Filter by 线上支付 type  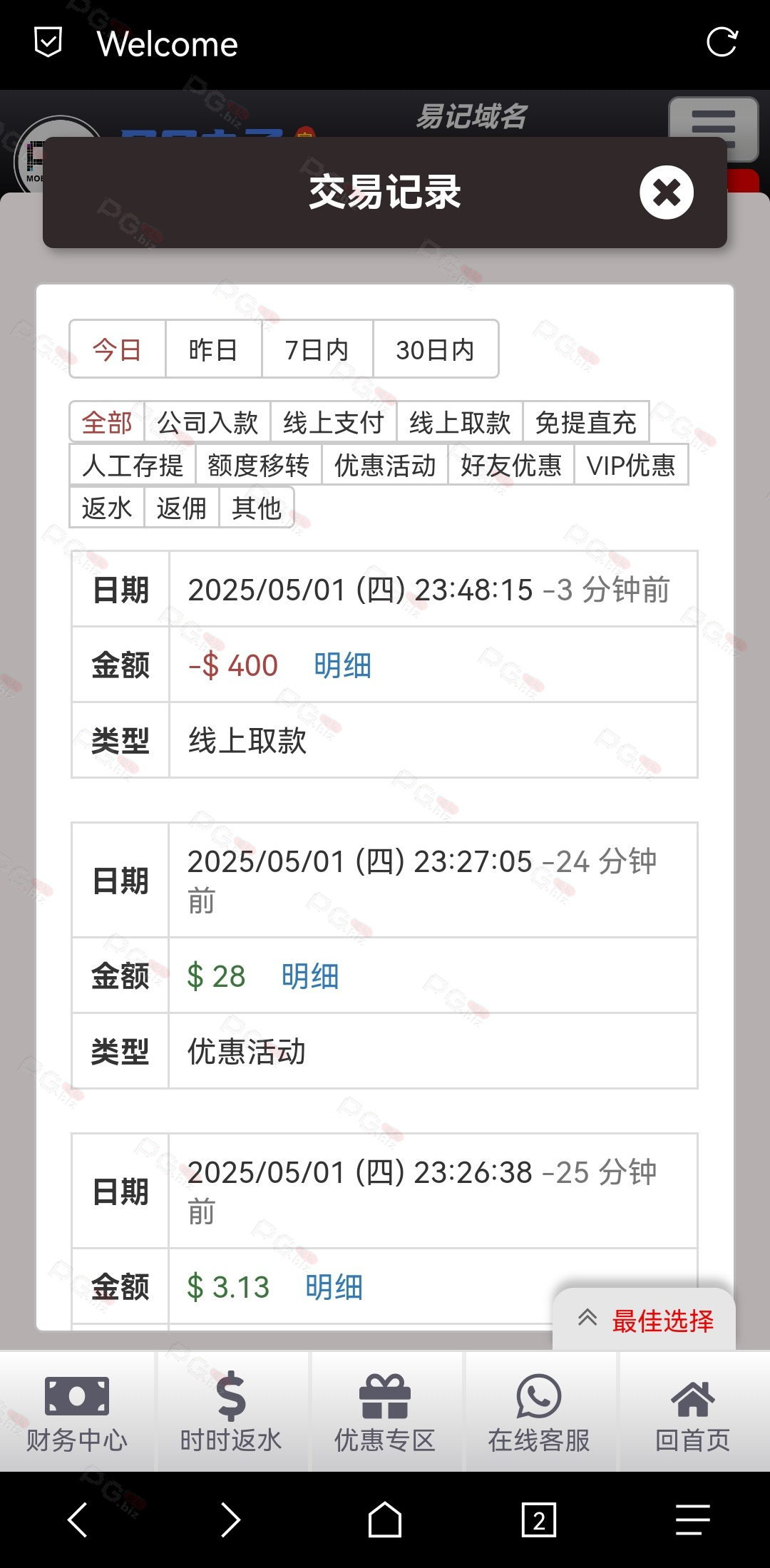click(334, 422)
